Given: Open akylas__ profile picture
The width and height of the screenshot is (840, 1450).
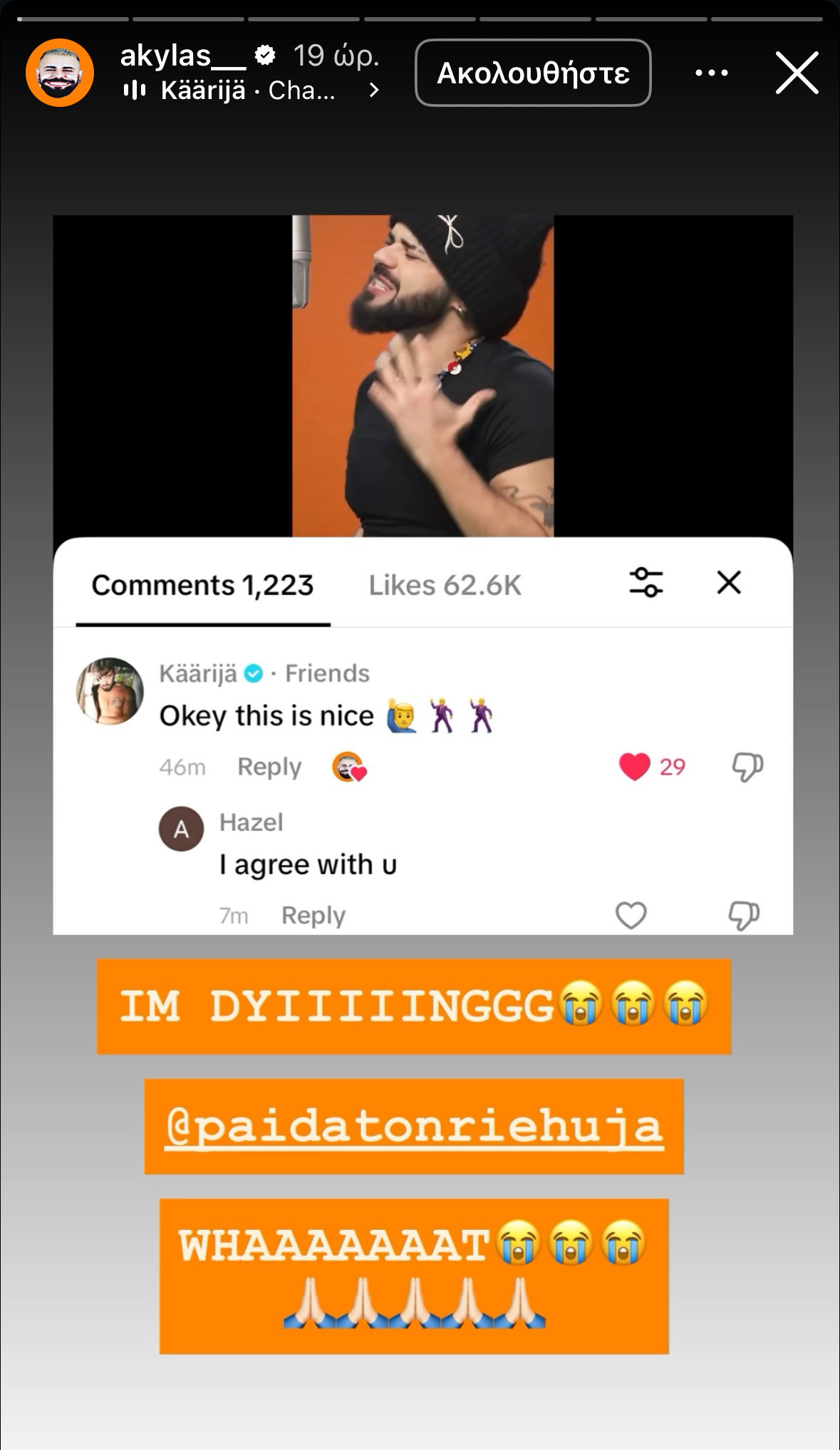Looking at the screenshot, I should 60,73.
